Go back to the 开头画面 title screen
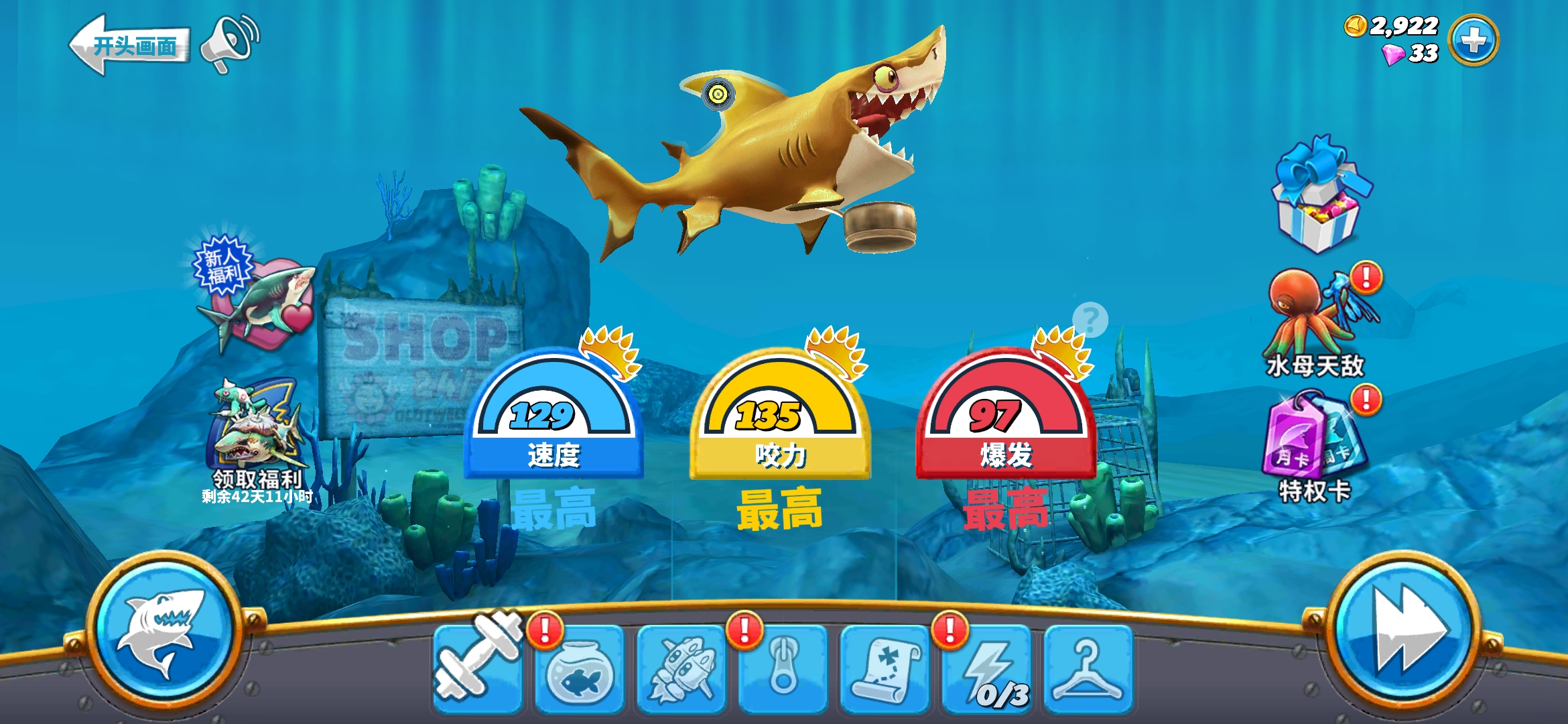This screenshot has width=1568, height=724. pyautogui.click(x=129, y=46)
